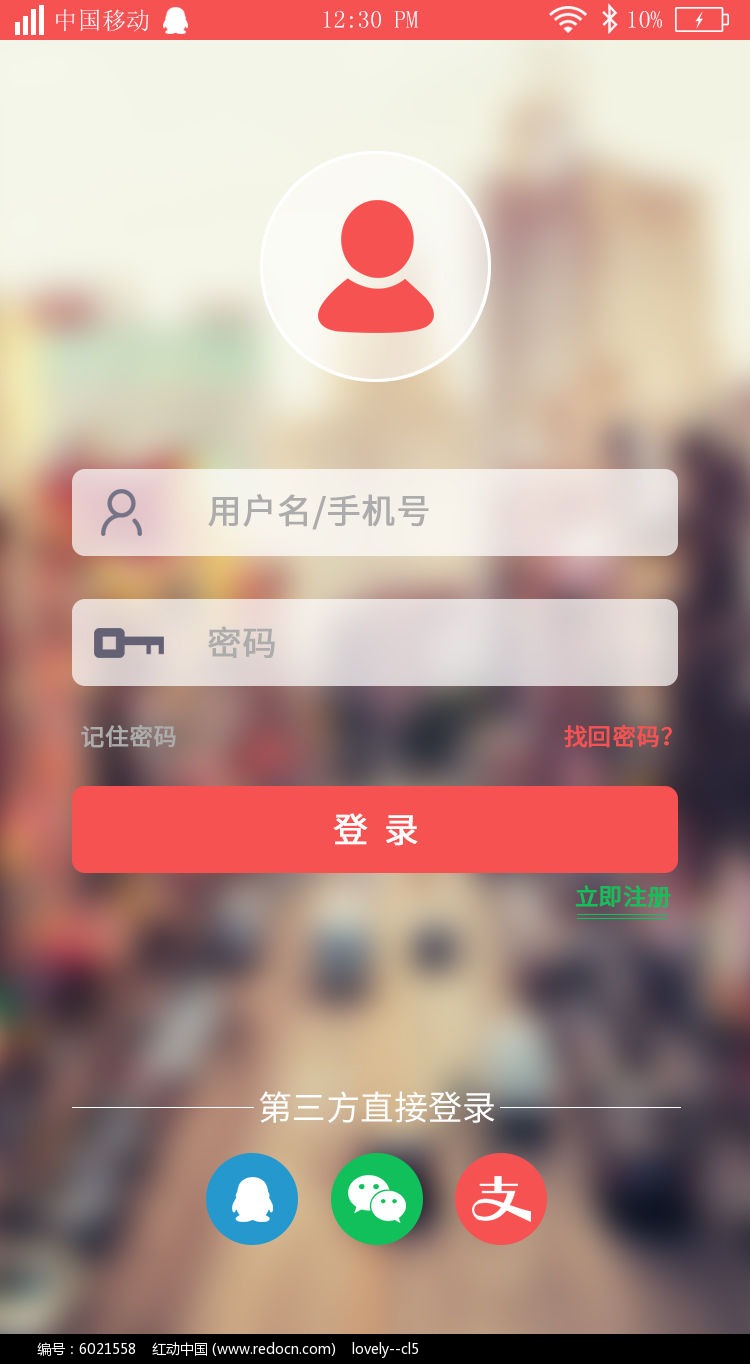Log in with WeChat

377,1199
